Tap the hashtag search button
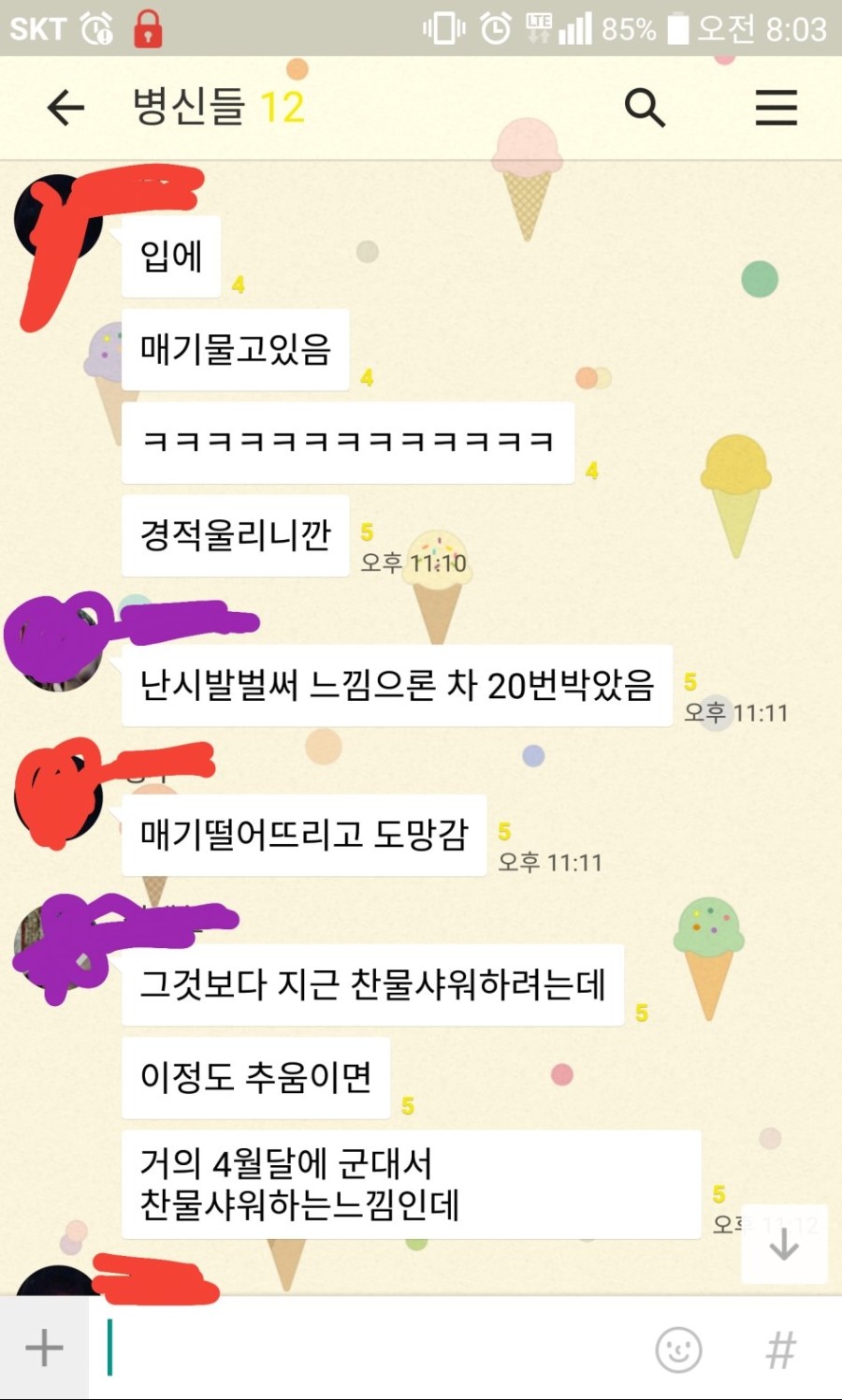Viewport: 842px width, 1400px height. (781, 1349)
